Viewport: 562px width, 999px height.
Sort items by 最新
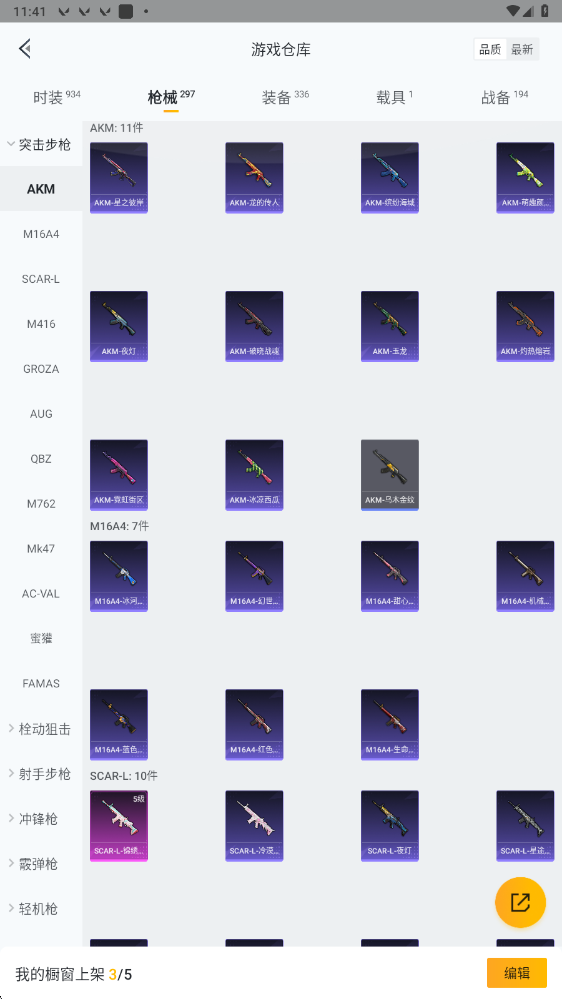click(x=522, y=50)
